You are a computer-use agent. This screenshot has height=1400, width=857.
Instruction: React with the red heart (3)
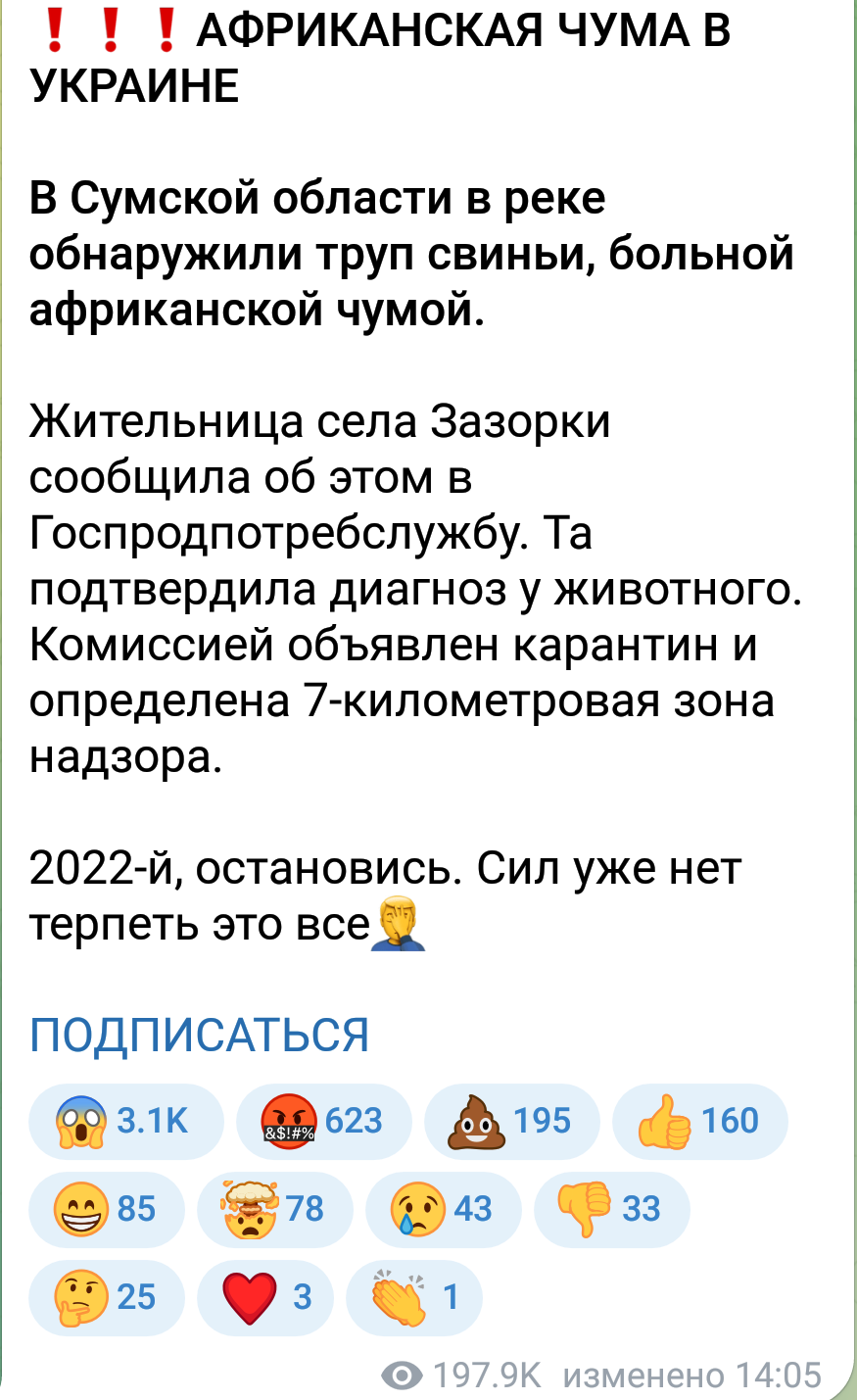tap(265, 1296)
